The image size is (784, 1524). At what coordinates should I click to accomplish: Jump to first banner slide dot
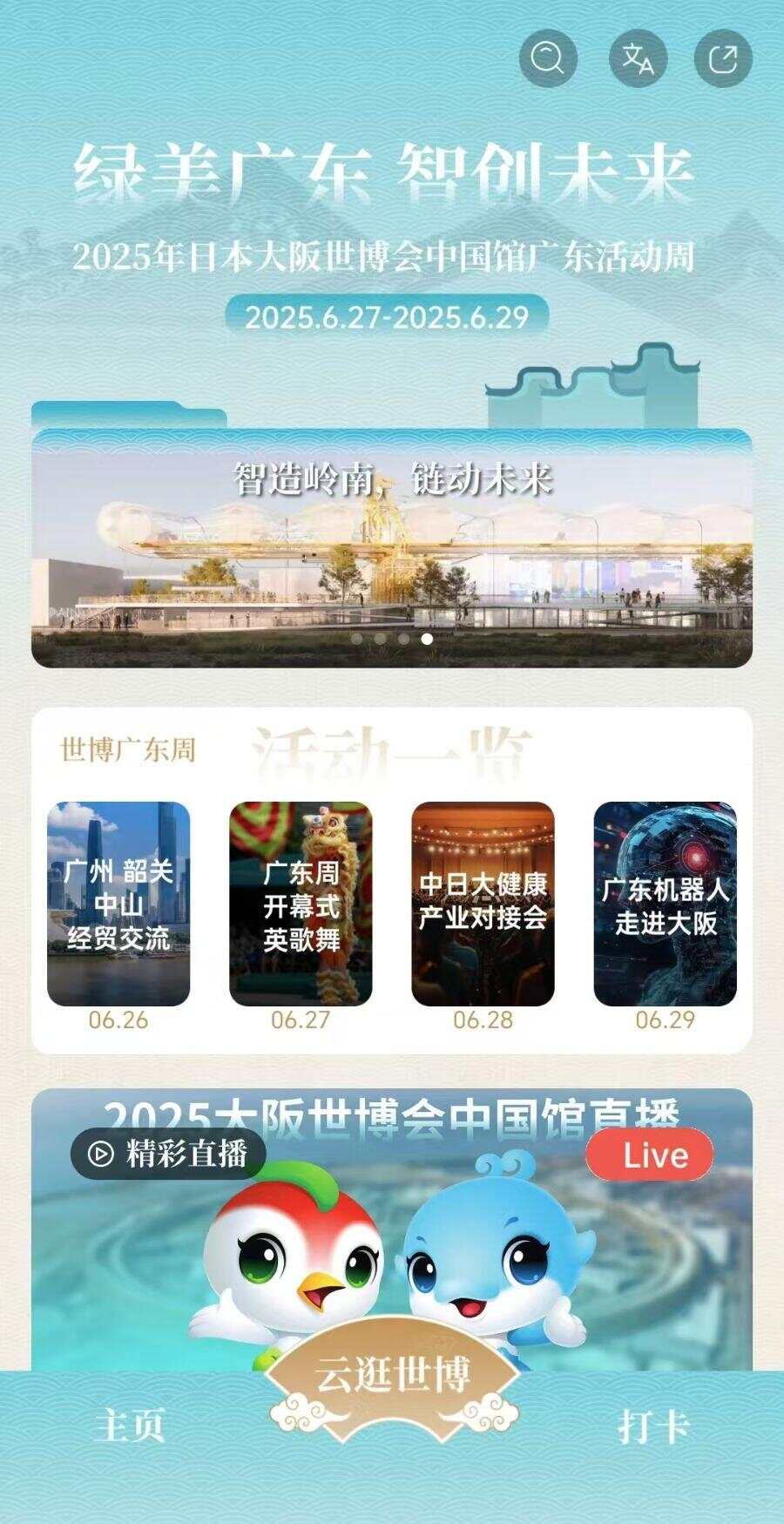point(357,639)
